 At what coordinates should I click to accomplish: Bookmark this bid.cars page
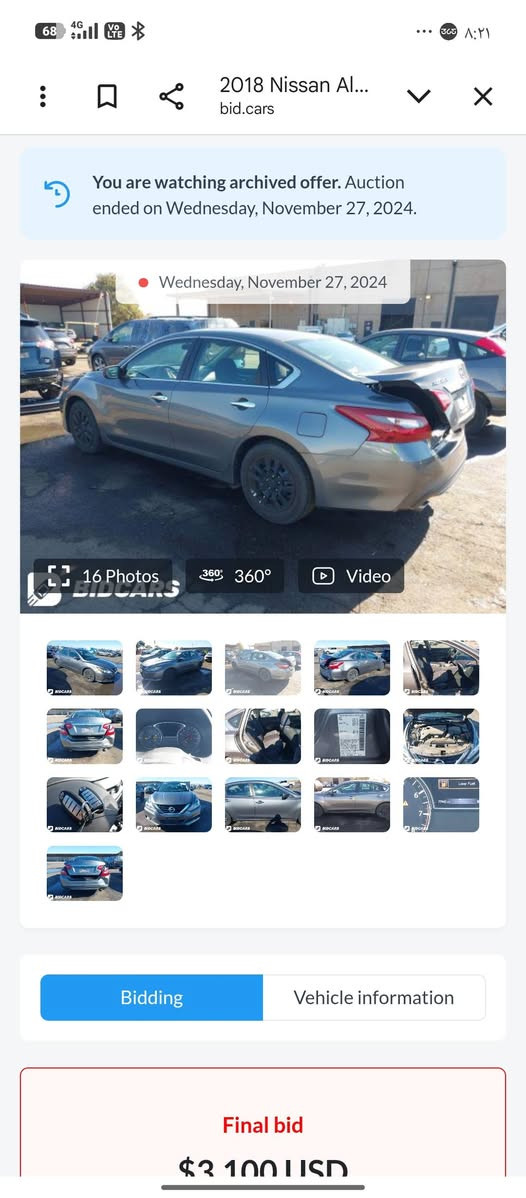107,96
